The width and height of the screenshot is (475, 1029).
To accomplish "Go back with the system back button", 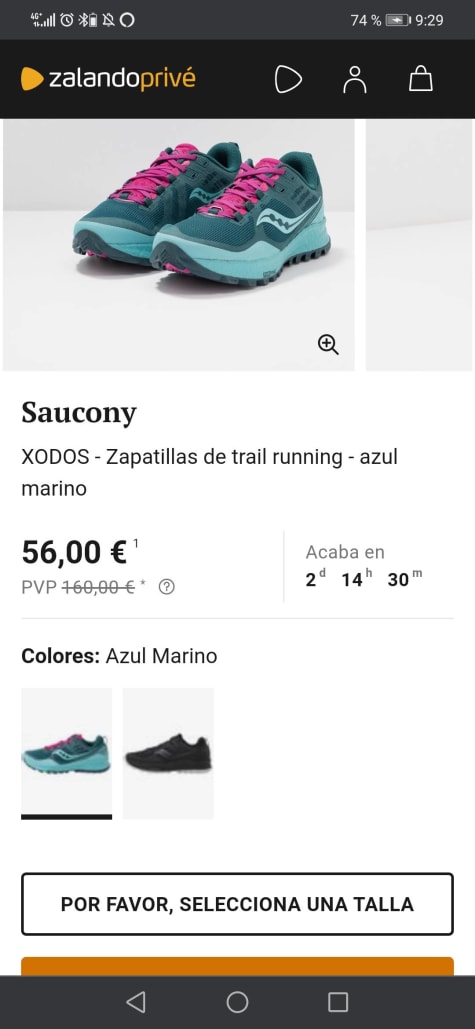I will pos(136,1002).
